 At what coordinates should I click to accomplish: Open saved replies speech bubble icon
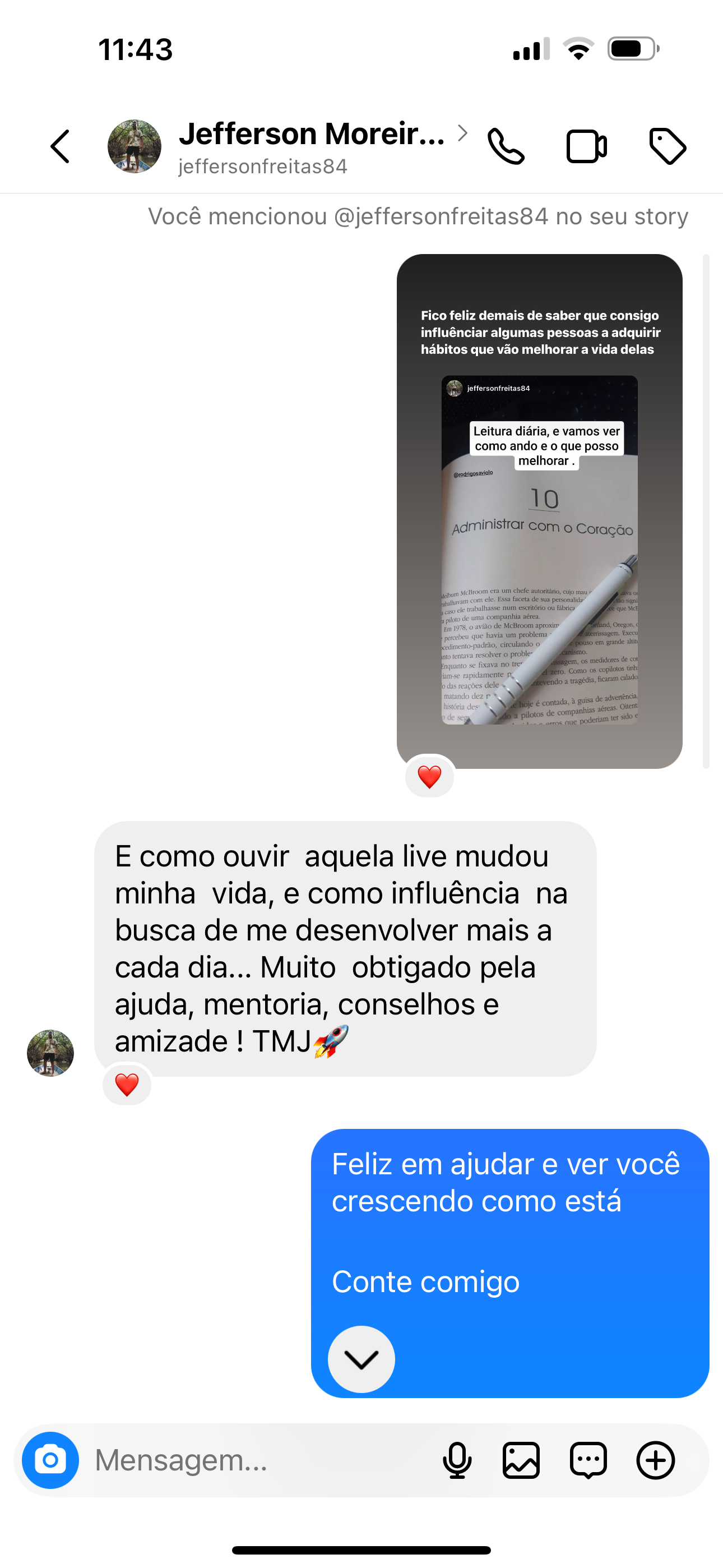click(x=588, y=1460)
